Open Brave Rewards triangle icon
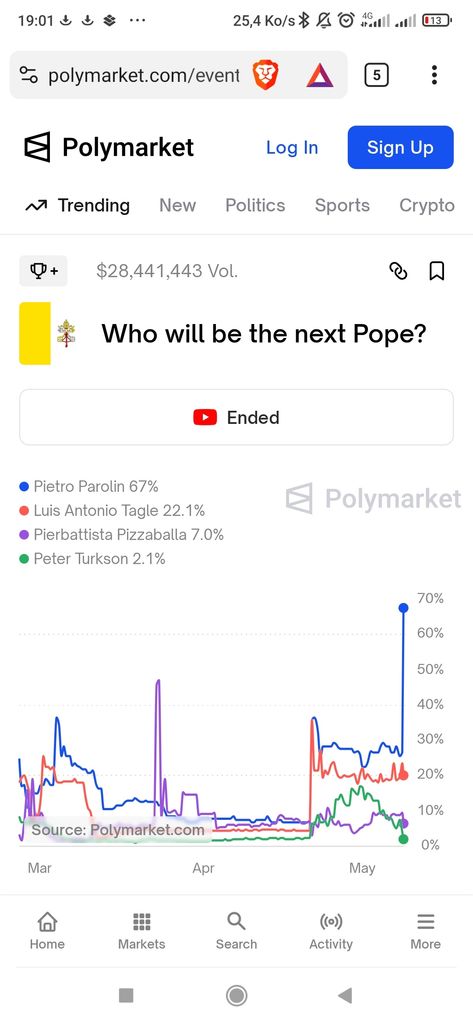 [320, 76]
